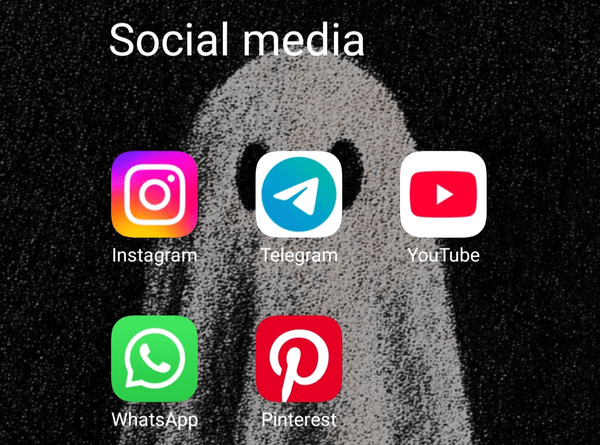This screenshot has width=600, height=445.
Task: Open the Instagram app
Action: pos(154,194)
